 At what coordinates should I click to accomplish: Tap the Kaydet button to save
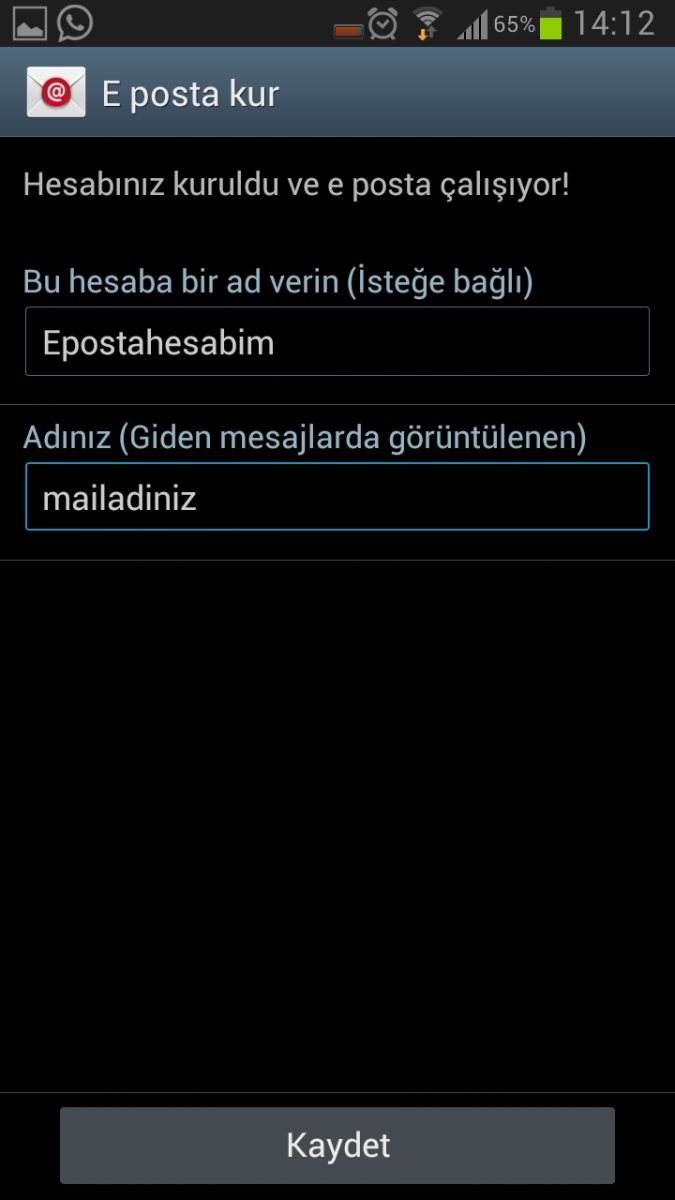pyautogui.click(x=337, y=1145)
